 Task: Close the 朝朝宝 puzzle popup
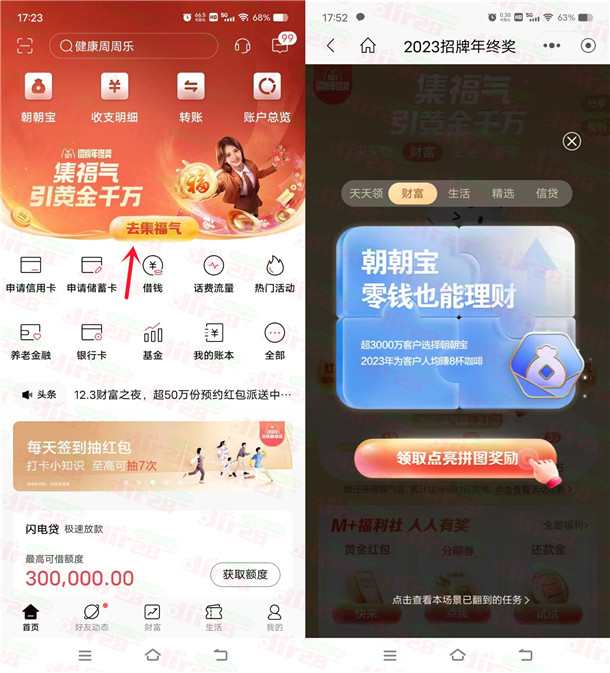[571, 141]
